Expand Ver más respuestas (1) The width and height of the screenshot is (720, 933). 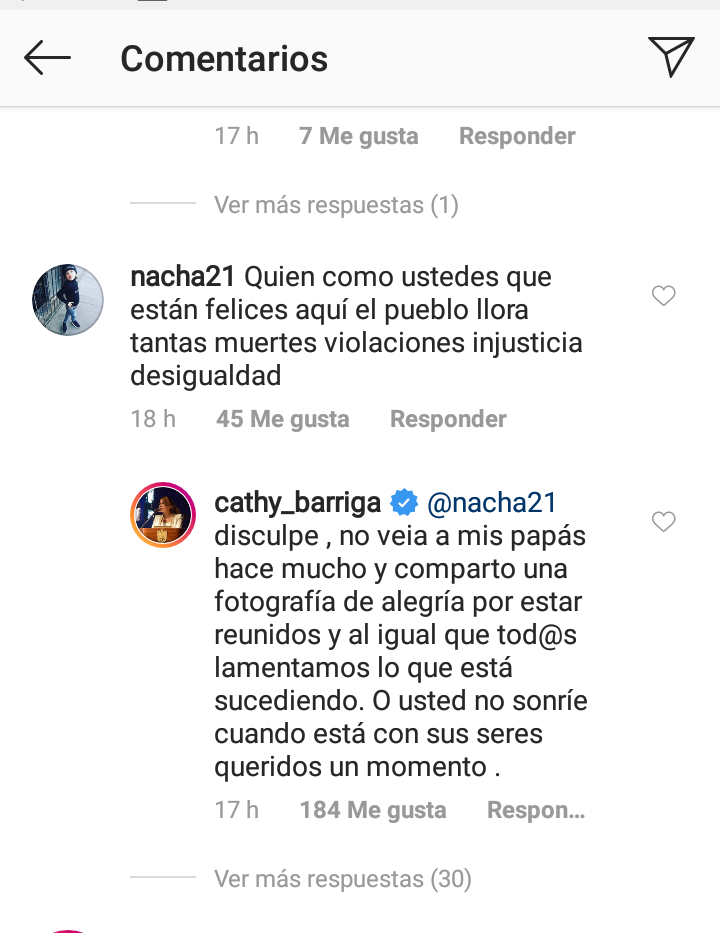point(335,205)
